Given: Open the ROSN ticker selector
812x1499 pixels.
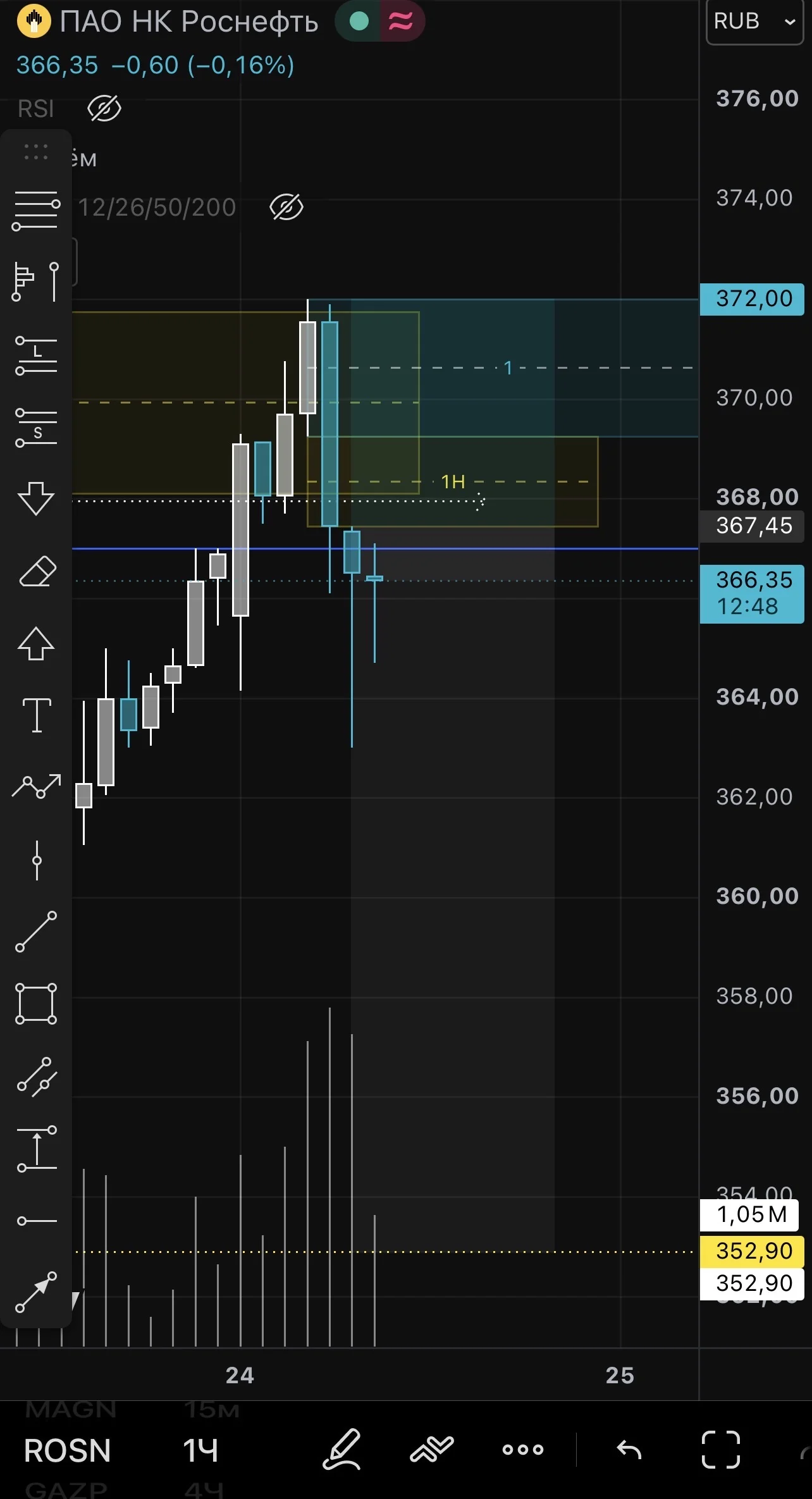Looking at the screenshot, I should pos(68,1450).
